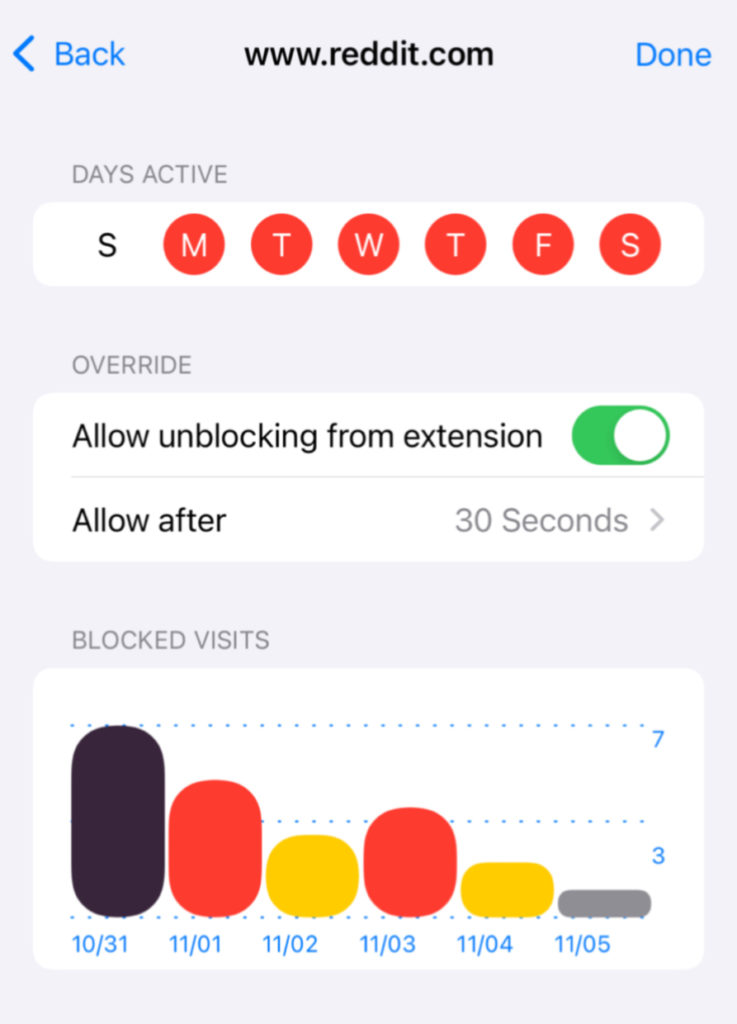Select the Monday active day circle
This screenshot has height=1024, width=737.
[x=193, y=244]
